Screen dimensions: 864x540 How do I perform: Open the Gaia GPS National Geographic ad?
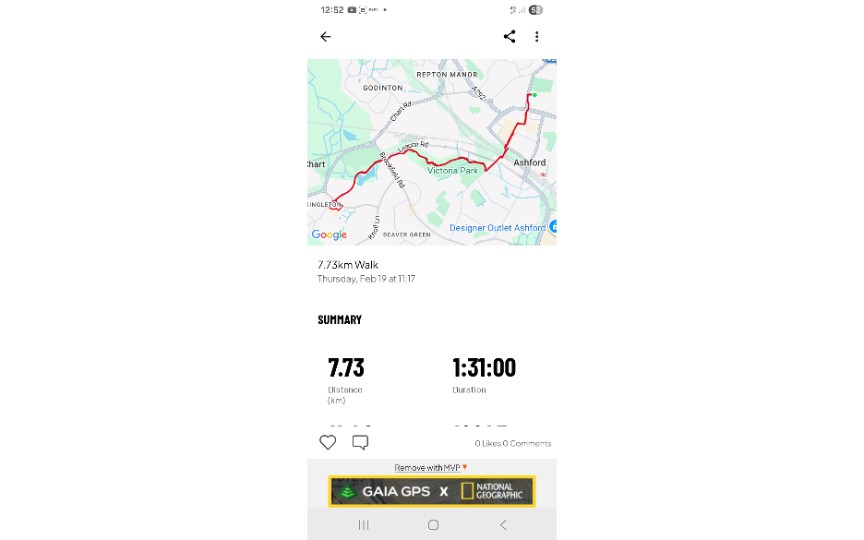pyautogui.click(x=431, y=491)
